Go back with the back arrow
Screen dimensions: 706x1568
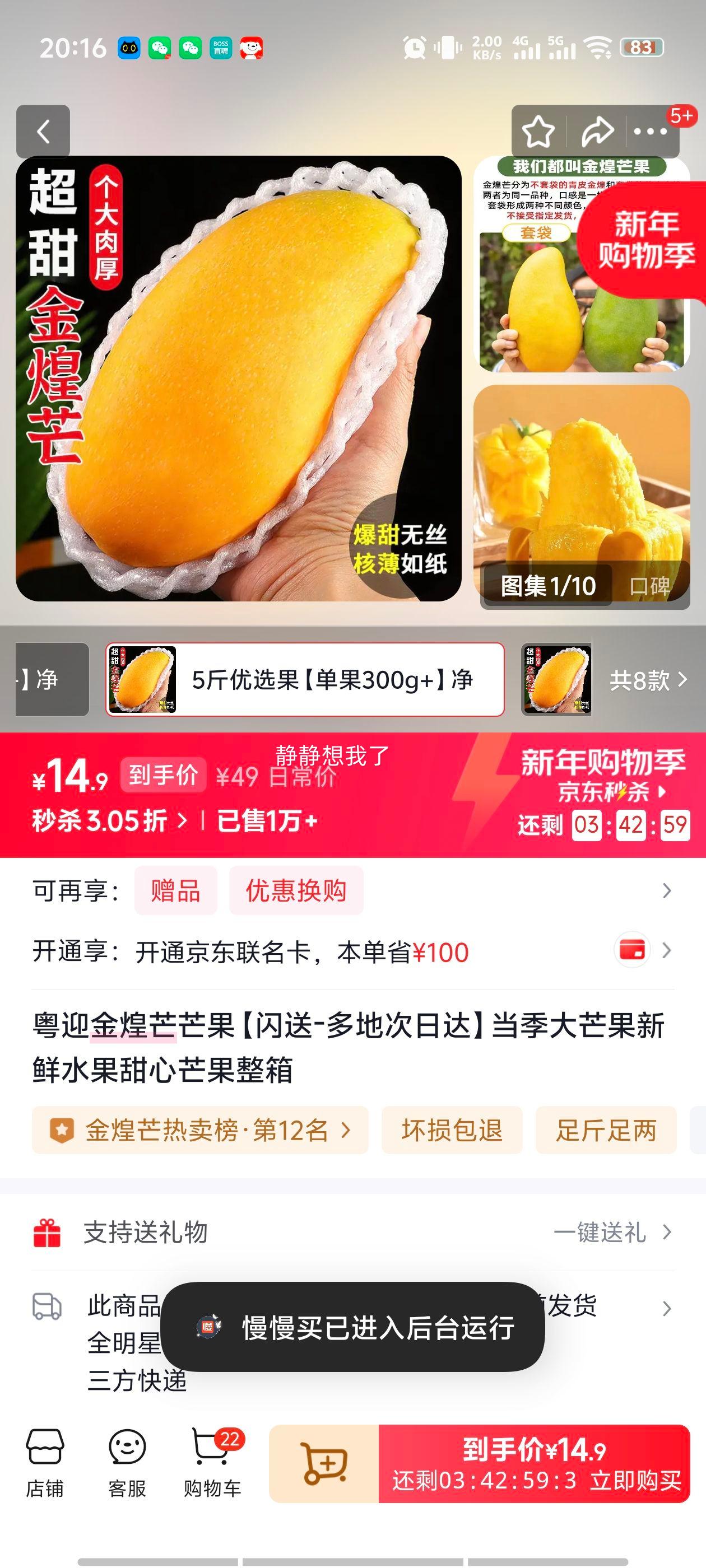coord(43,131)
